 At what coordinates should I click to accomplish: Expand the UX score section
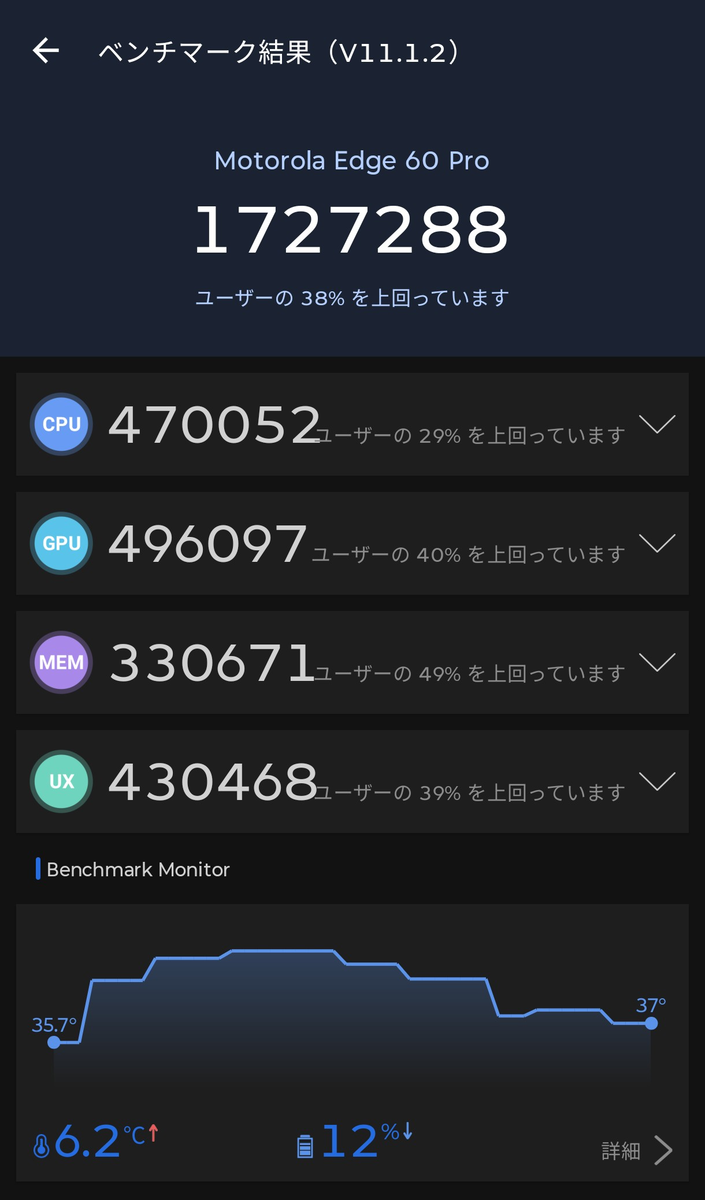pos(657,781)
